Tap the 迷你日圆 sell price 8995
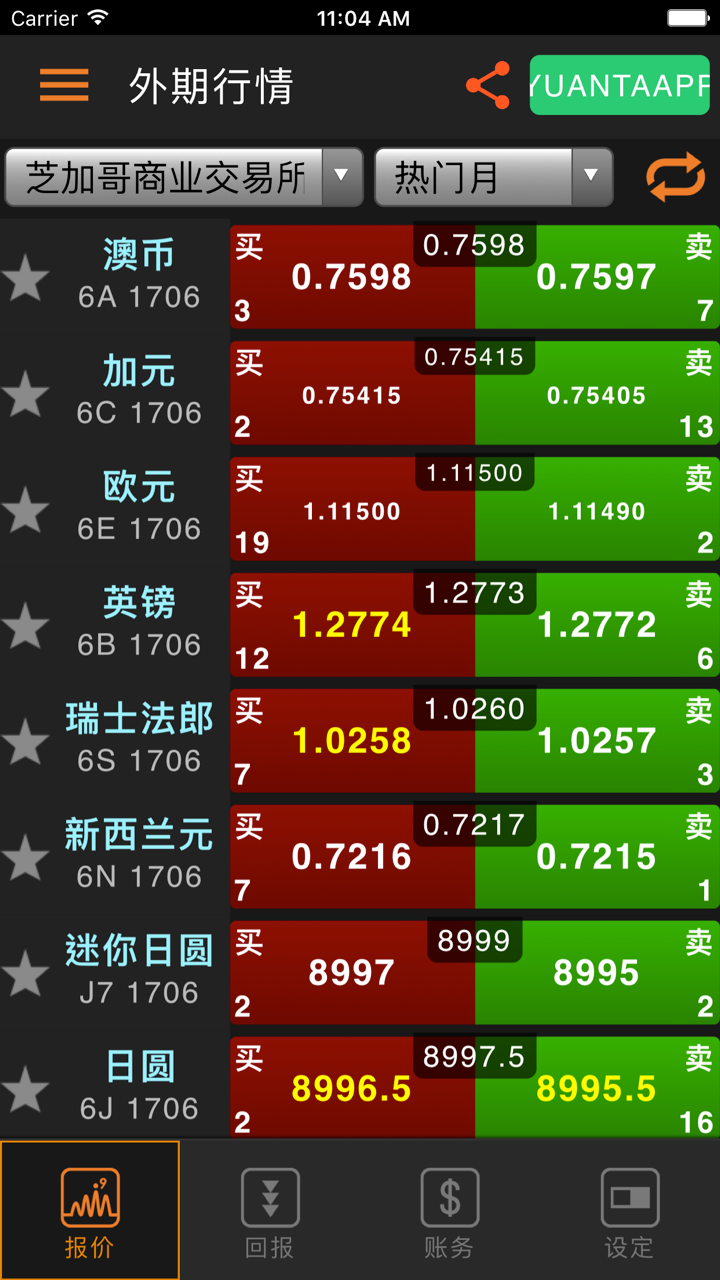Image resolution: width=720 pixels, height=1280 pixels. click(x=596, y=973)
